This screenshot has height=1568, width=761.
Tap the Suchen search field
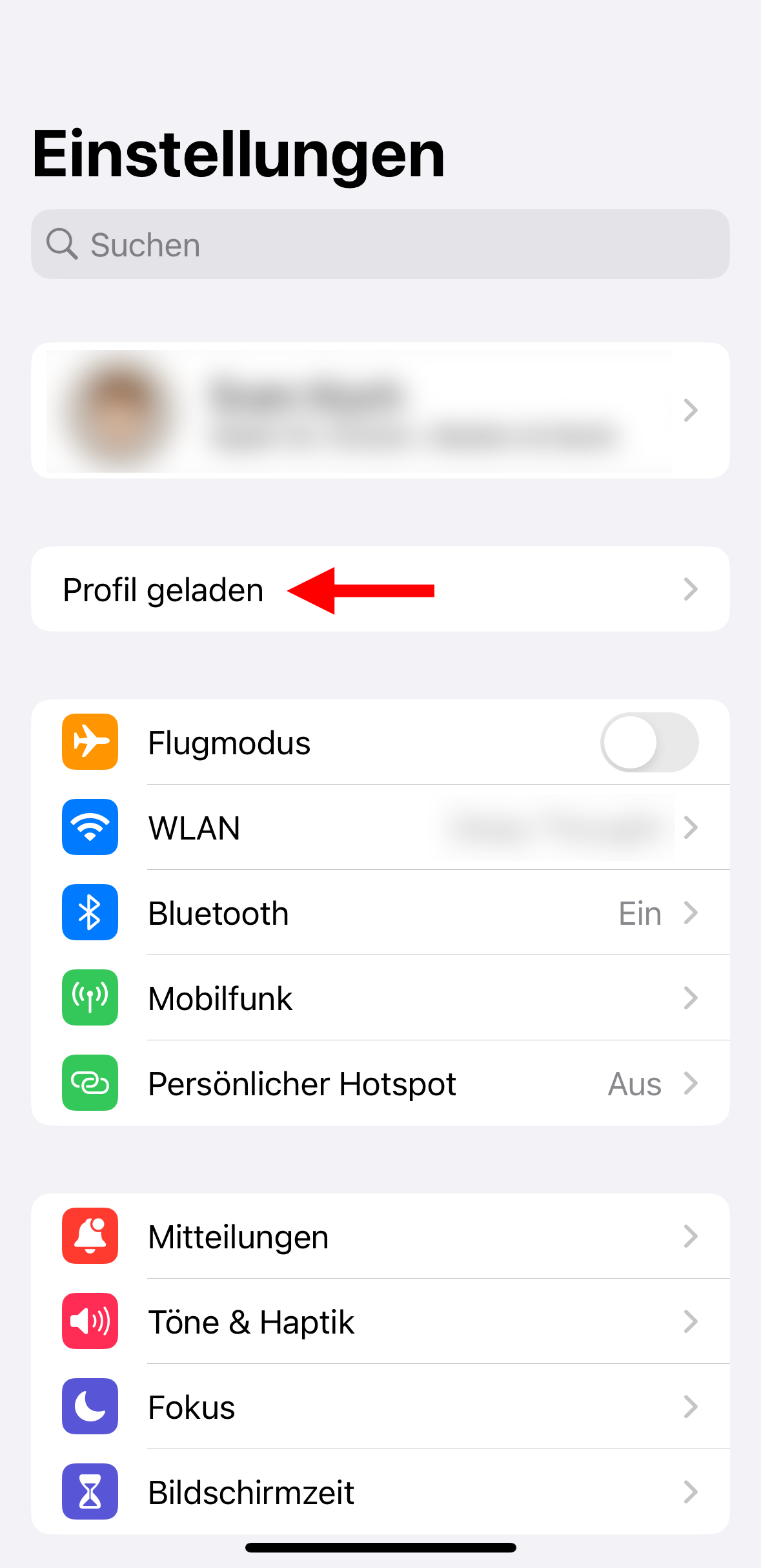(380, 245)
